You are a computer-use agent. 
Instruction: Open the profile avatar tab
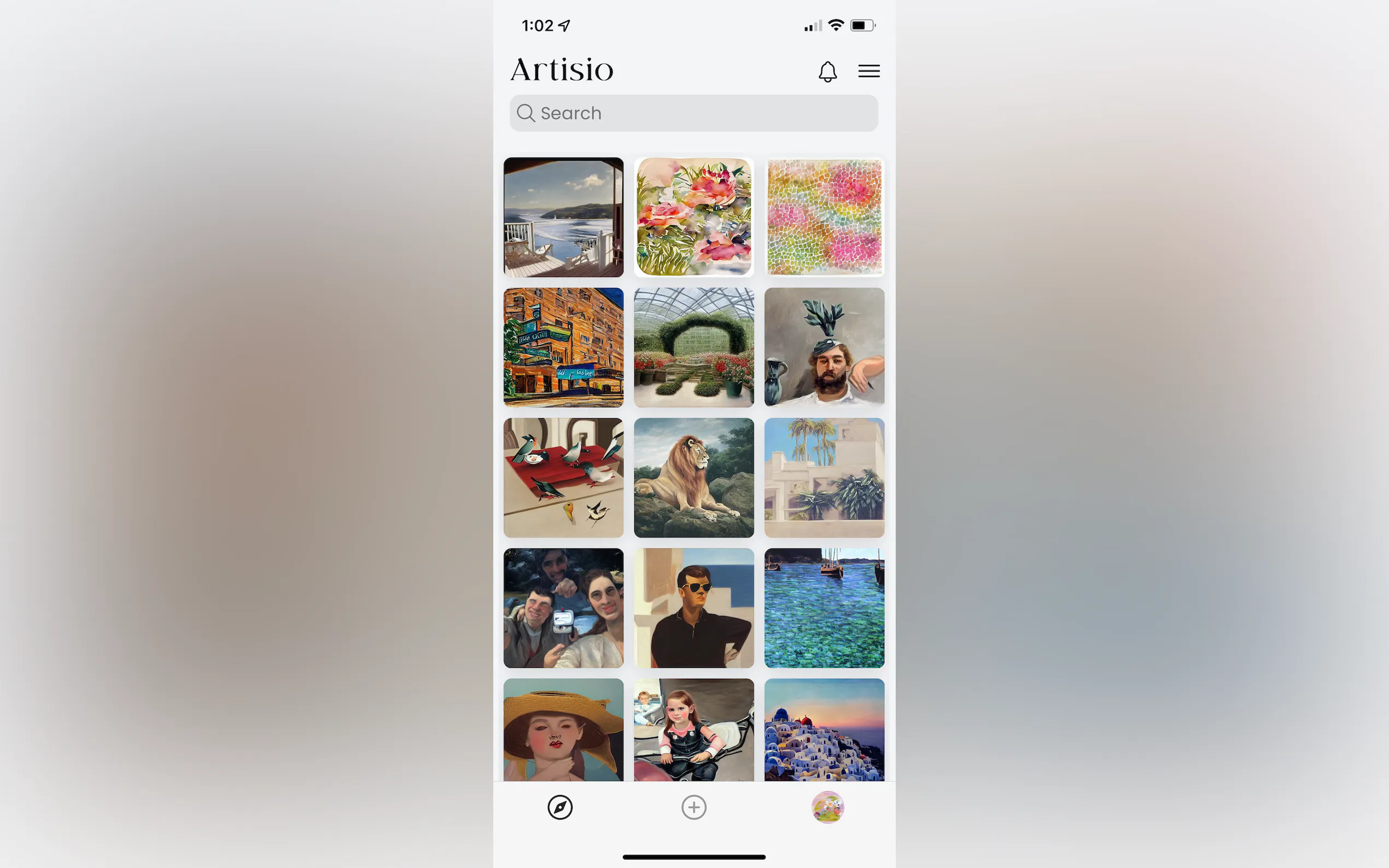[x=827, y=807]
